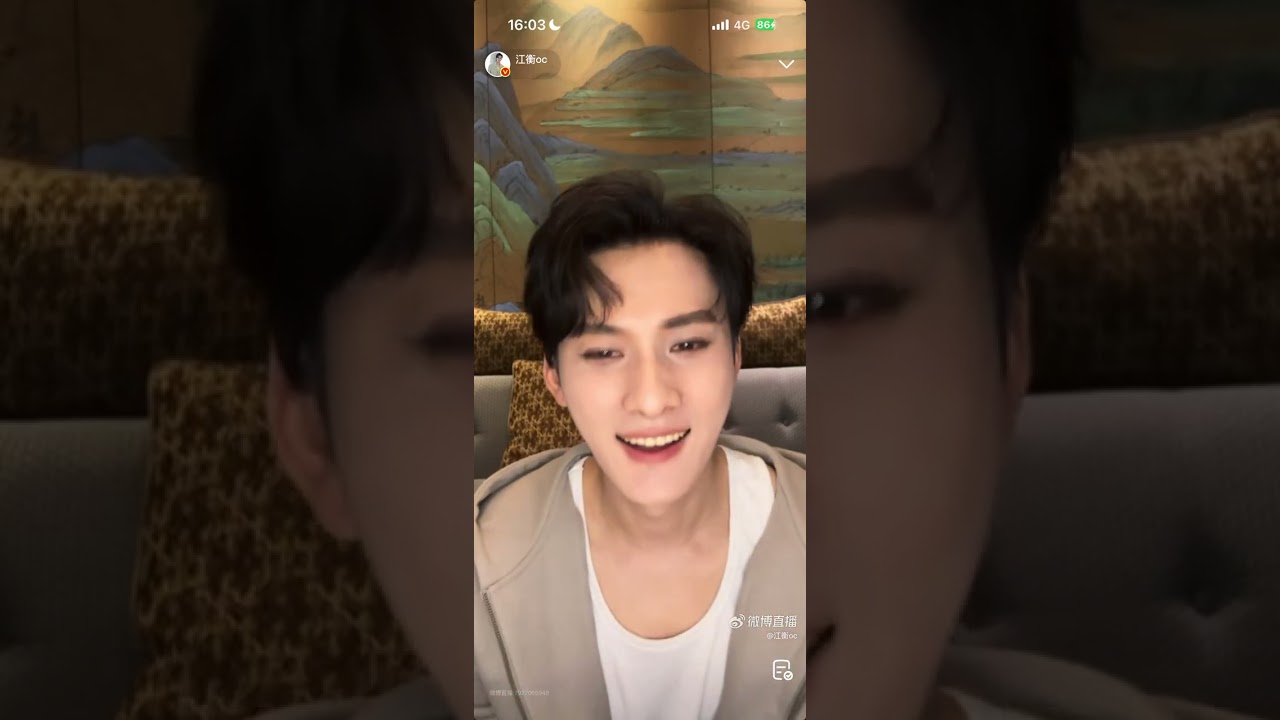Tap the down chevron to minimize livestream
The height and width of the screenshot is (720, 1280).
click(786, 64)
